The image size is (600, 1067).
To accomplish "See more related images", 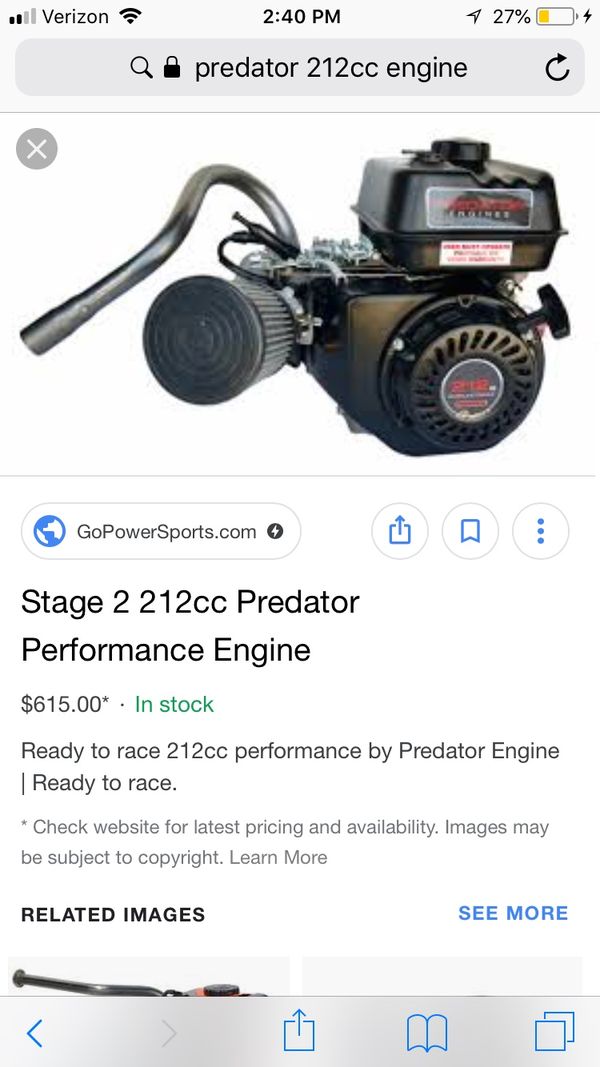I will (x=512, y=913).
